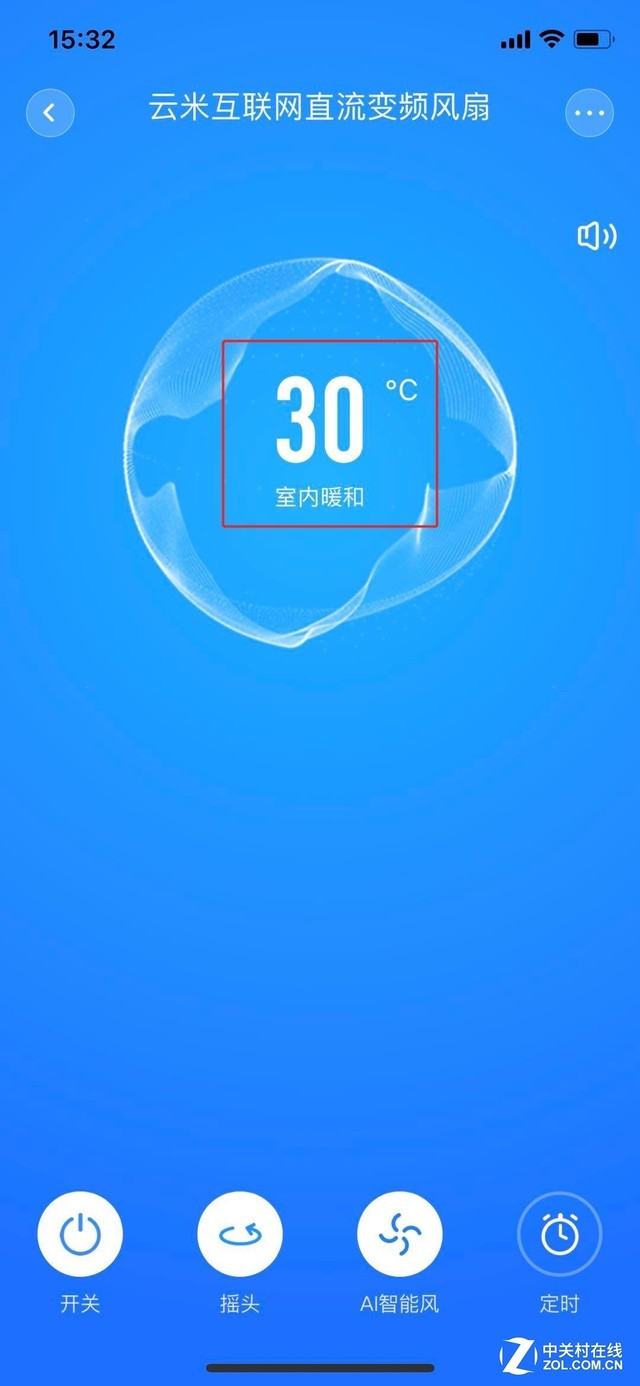Activate the AI智能风 smart wind mode
Screen dimensions: 640x1386
400,1234
